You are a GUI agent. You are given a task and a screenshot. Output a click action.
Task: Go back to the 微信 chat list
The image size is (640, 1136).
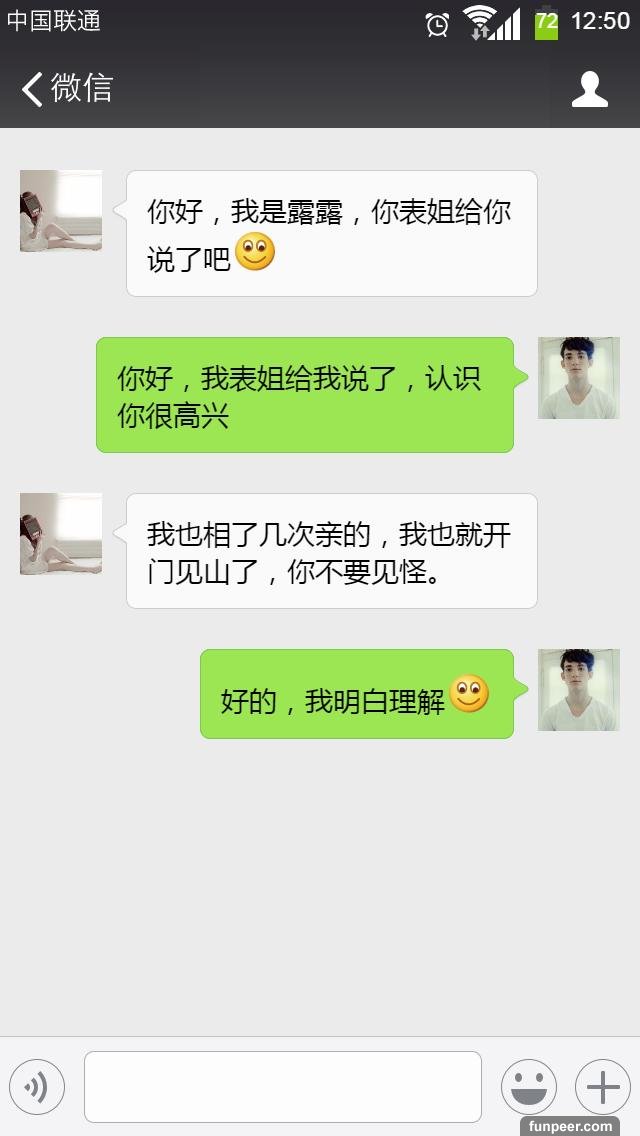pyautogui.click(x=65, y=88)
